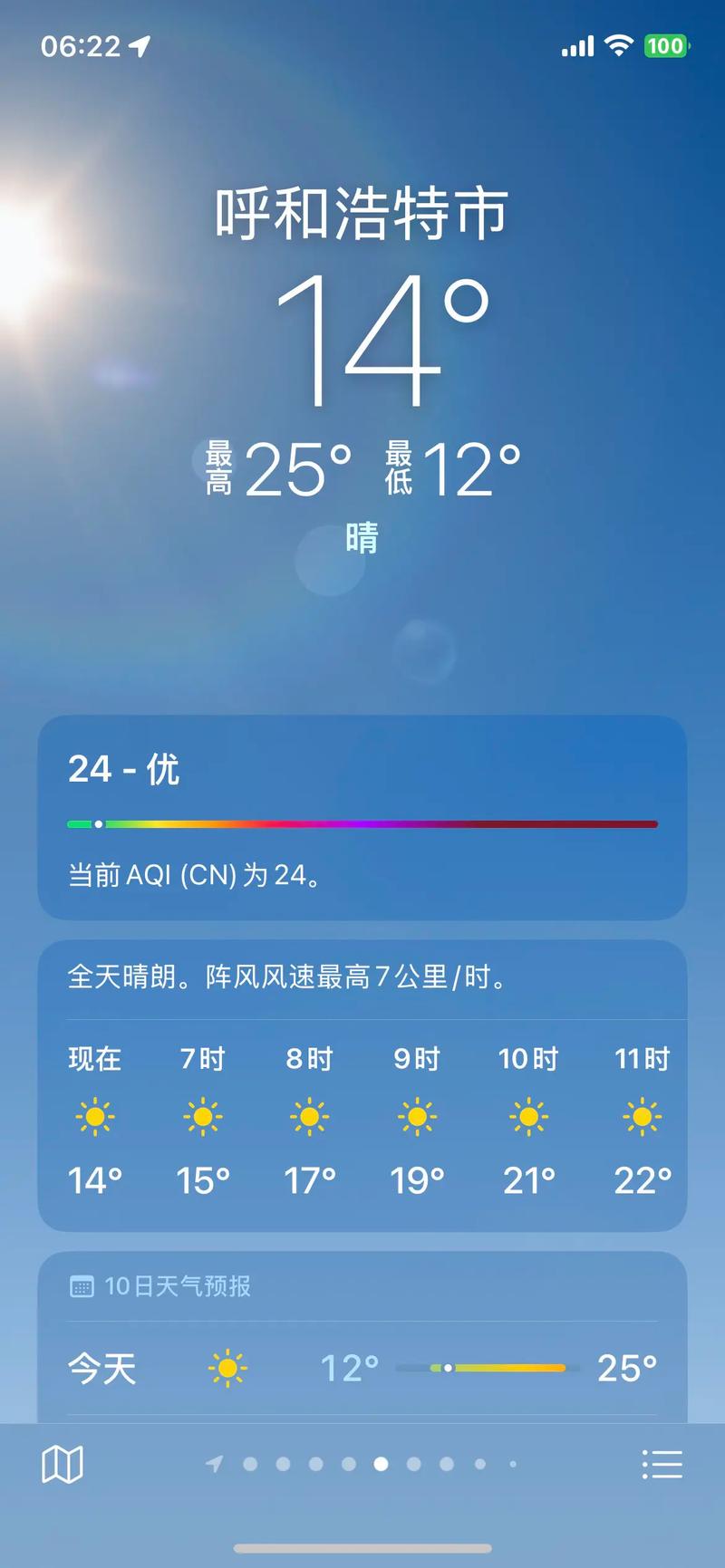Viewport: 725px width, 1568px height.
Task: Tap the city name 呼和浩特市
Action: (x=362, y=212)
